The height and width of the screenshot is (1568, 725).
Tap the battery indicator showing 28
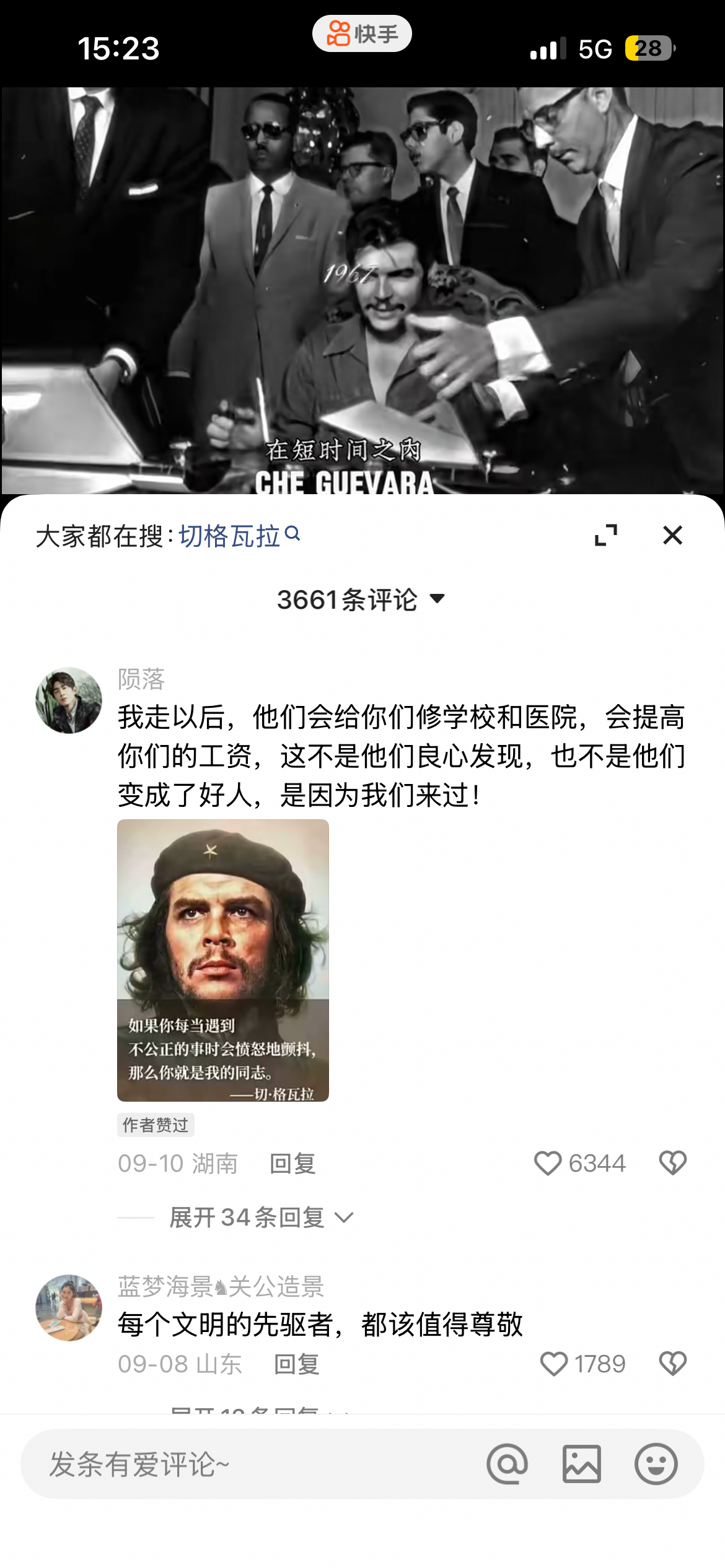point(648,46)
